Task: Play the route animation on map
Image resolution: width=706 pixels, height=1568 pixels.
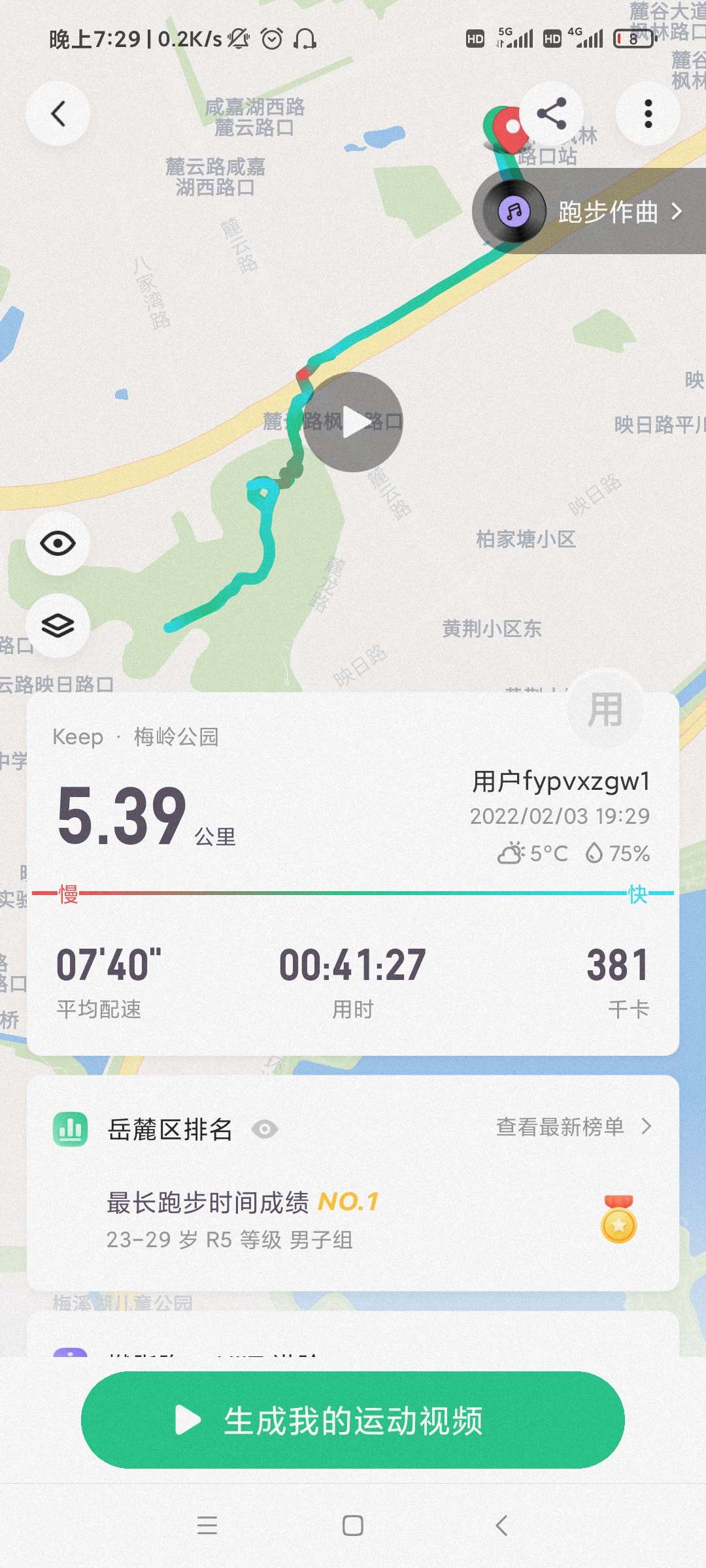Action: coord(353,422)
